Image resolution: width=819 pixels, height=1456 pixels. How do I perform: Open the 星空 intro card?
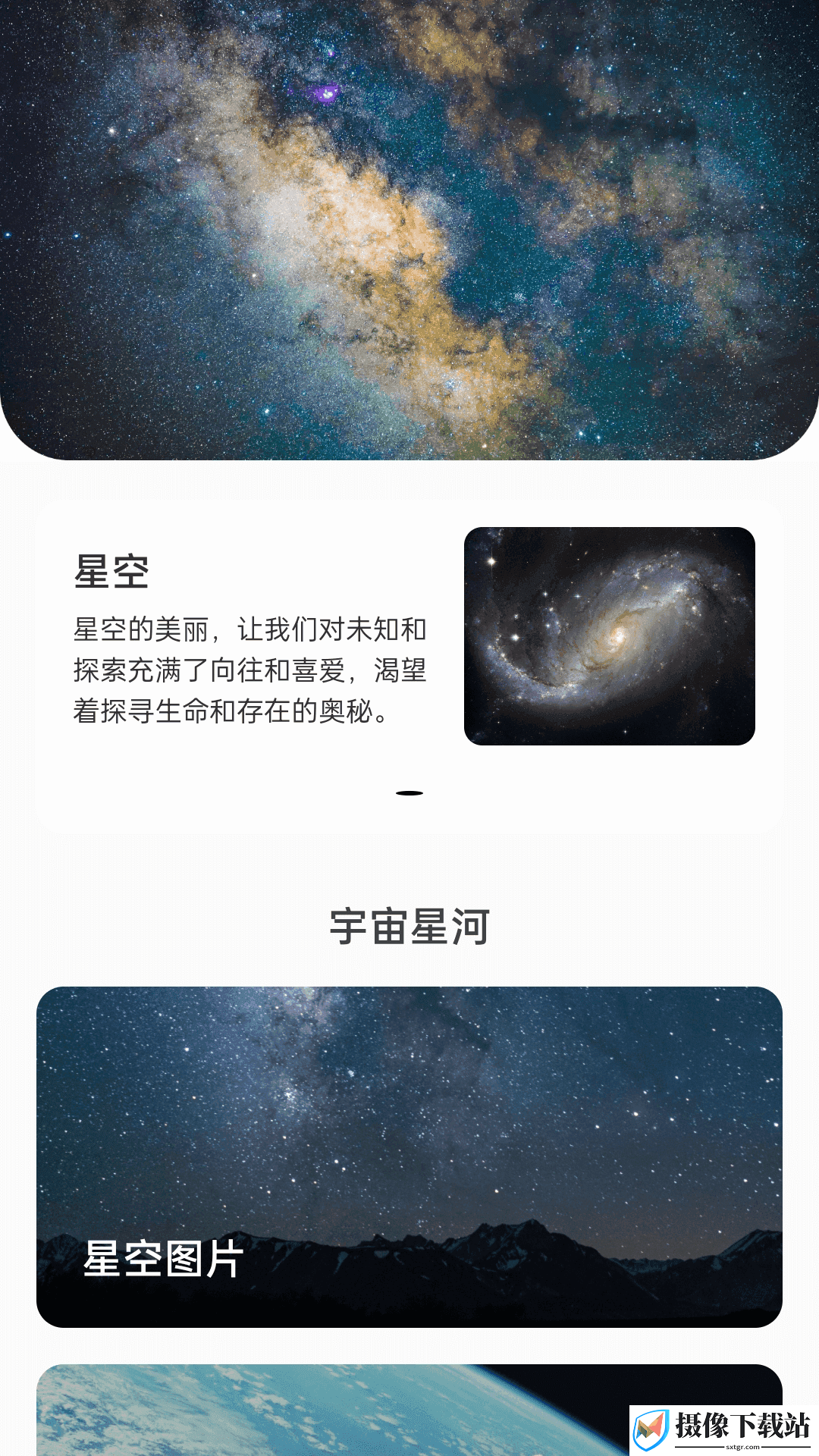point(409,666)
